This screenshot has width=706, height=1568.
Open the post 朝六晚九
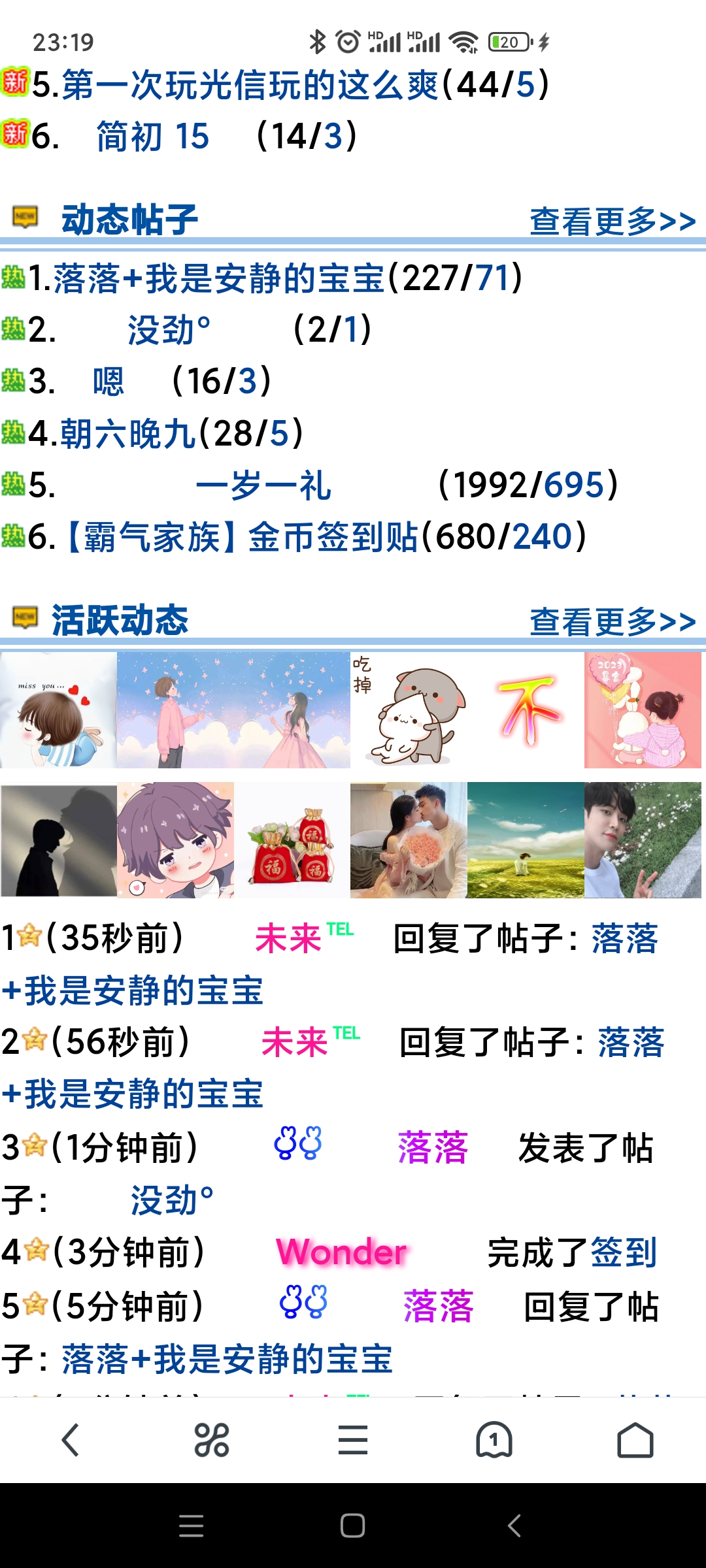pos(127,434)
